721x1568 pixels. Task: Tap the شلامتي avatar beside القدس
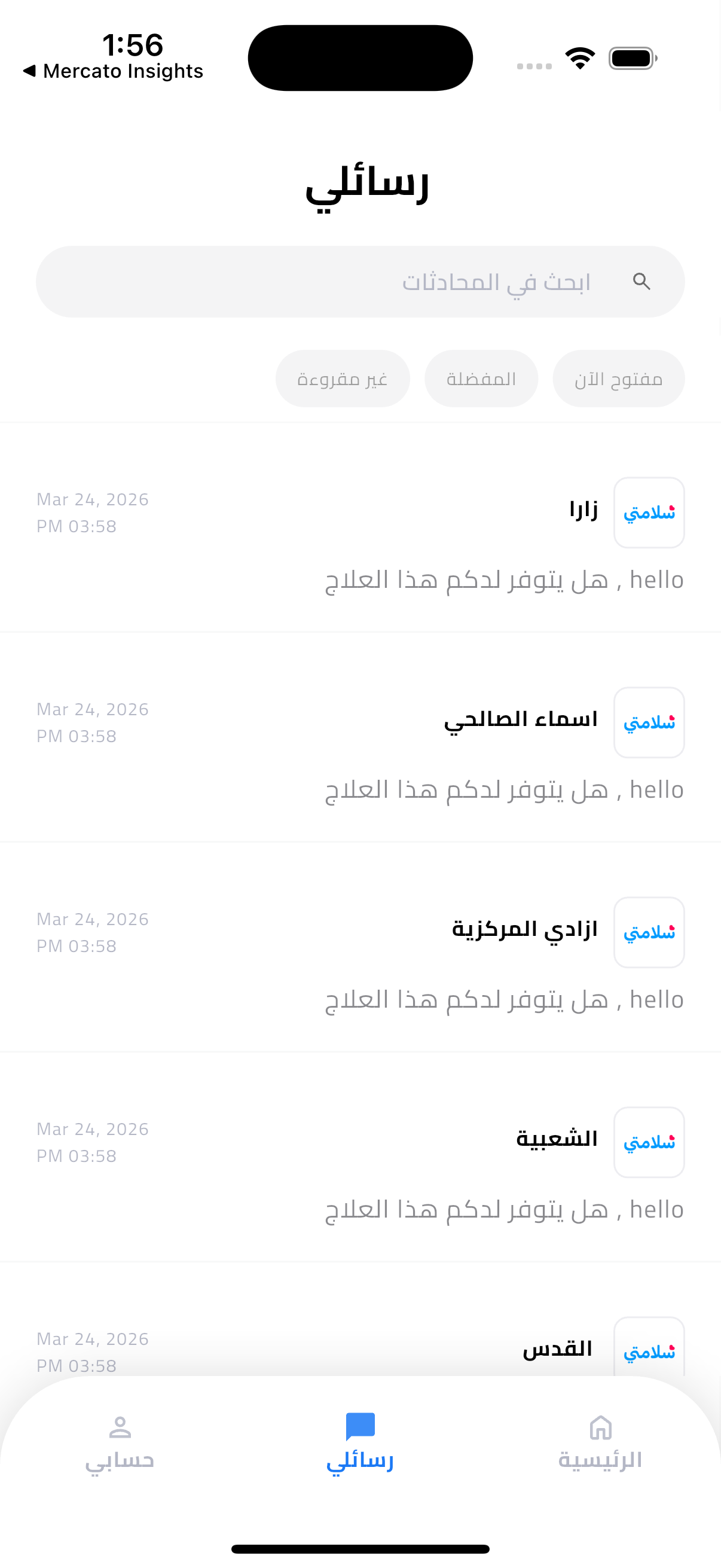[x=649, y=1352]
